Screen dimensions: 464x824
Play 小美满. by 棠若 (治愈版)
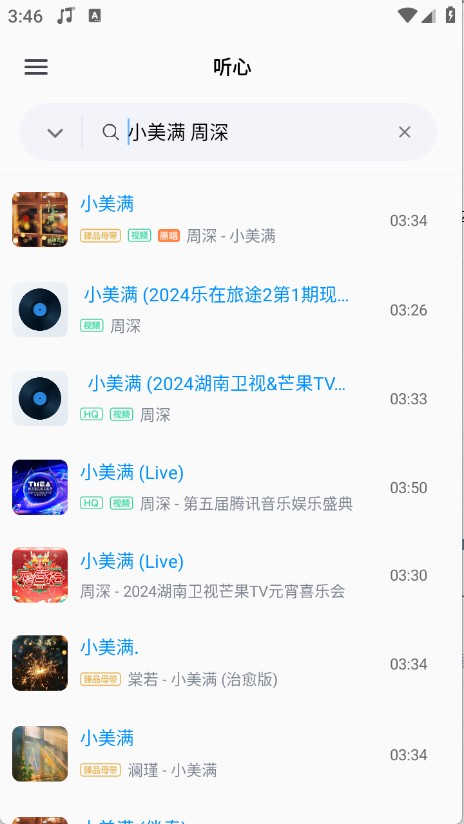click(x=232, y=663)
